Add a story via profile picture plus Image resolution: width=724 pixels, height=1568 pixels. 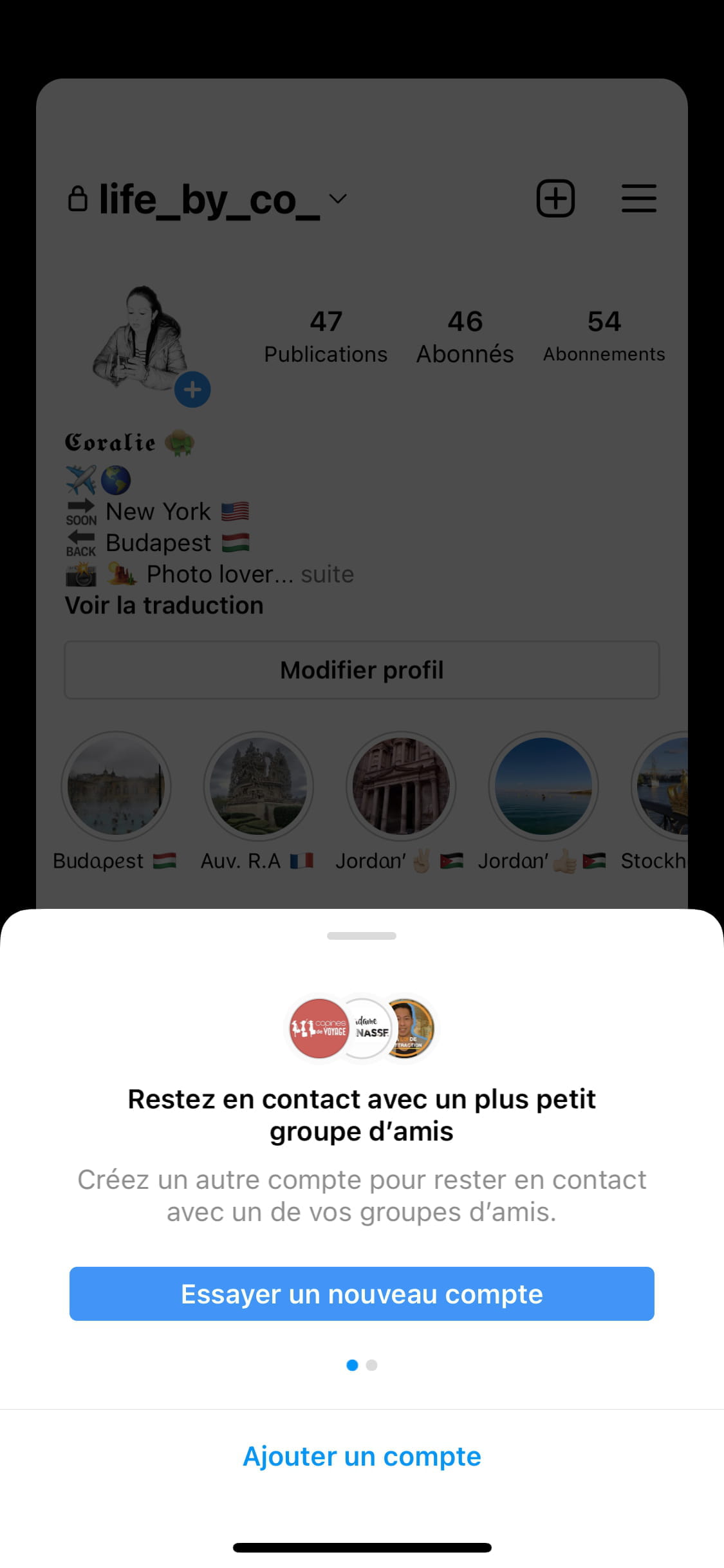point(192,389)
